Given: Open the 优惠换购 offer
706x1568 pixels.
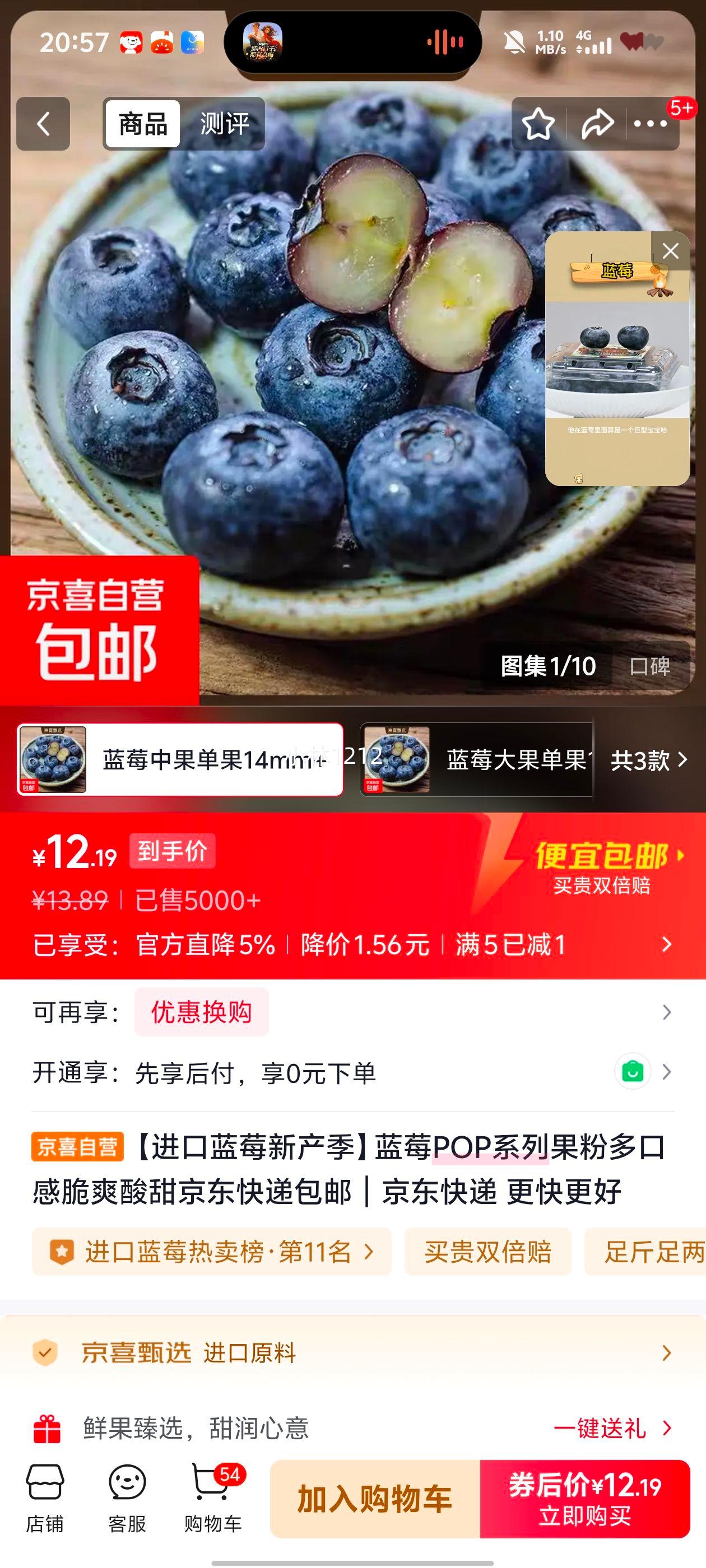Looking at the screenshot, I should coord(202,1012).
